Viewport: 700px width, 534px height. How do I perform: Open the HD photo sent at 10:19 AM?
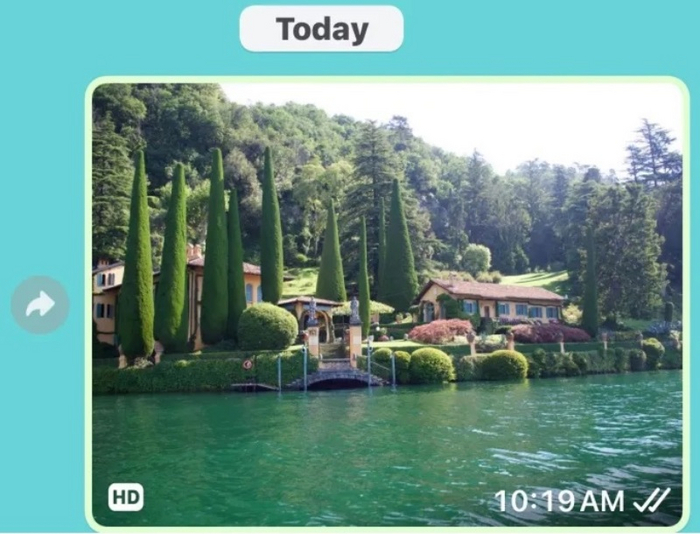tap(387, 300)
